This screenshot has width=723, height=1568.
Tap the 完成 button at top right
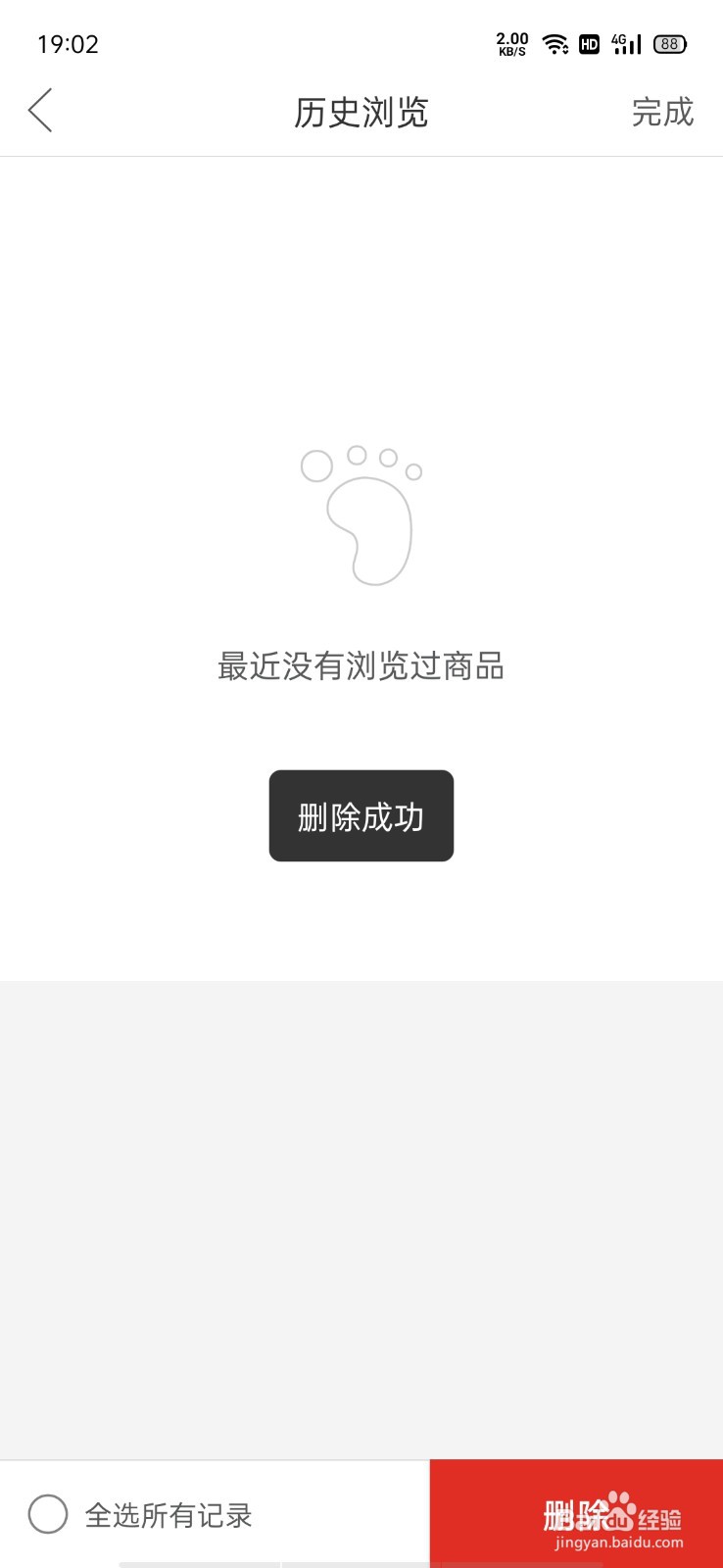pos(663,113)
